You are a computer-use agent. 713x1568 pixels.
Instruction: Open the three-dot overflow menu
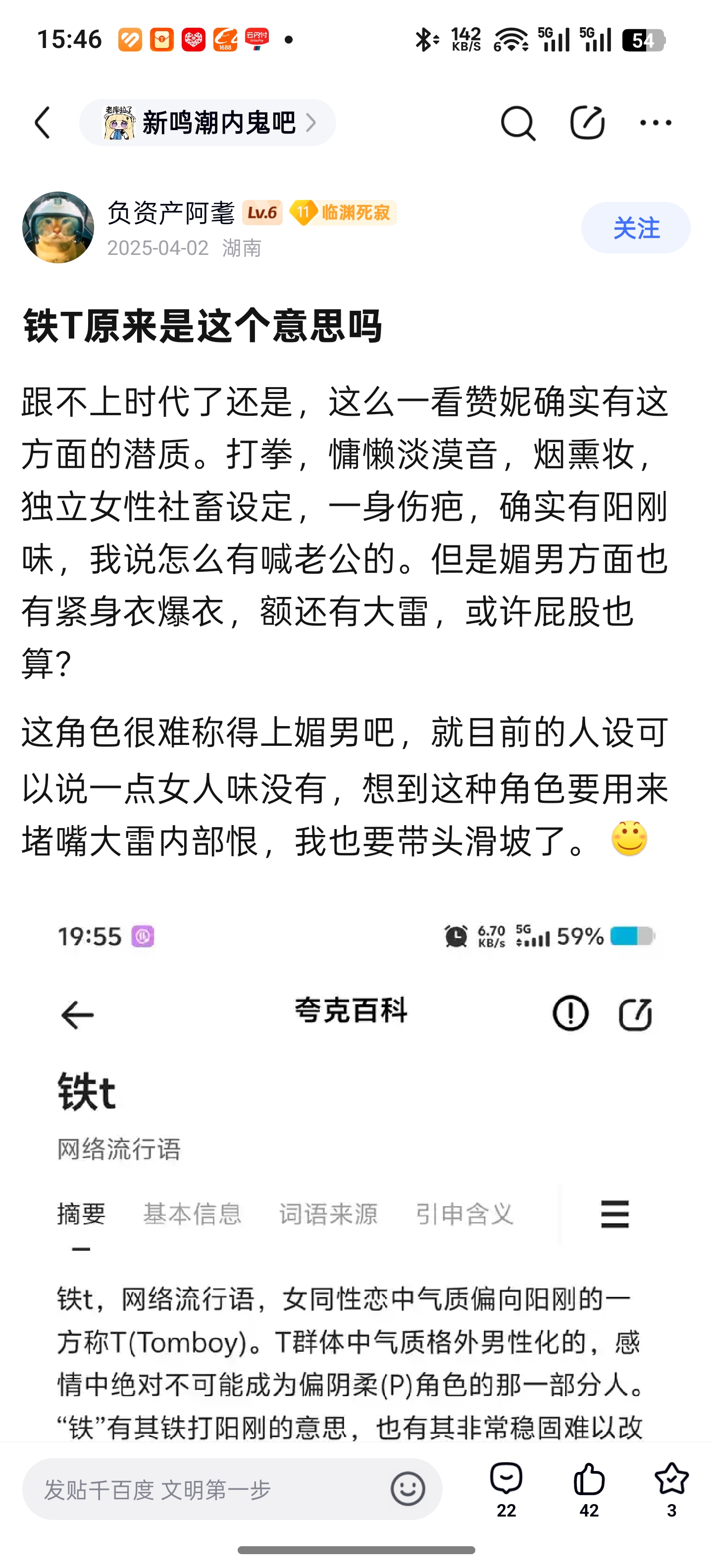[656, 123]
